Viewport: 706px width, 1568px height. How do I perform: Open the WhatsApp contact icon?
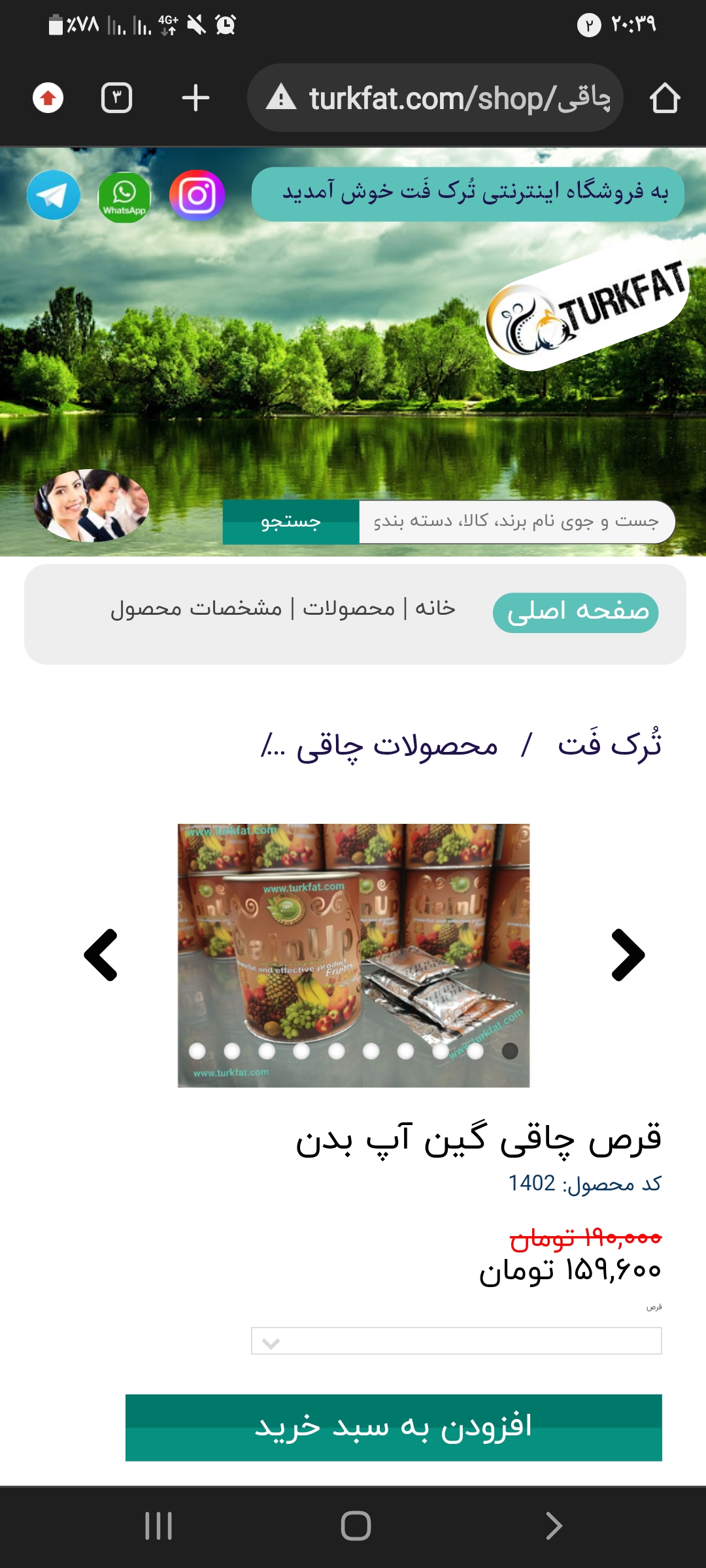124,196
